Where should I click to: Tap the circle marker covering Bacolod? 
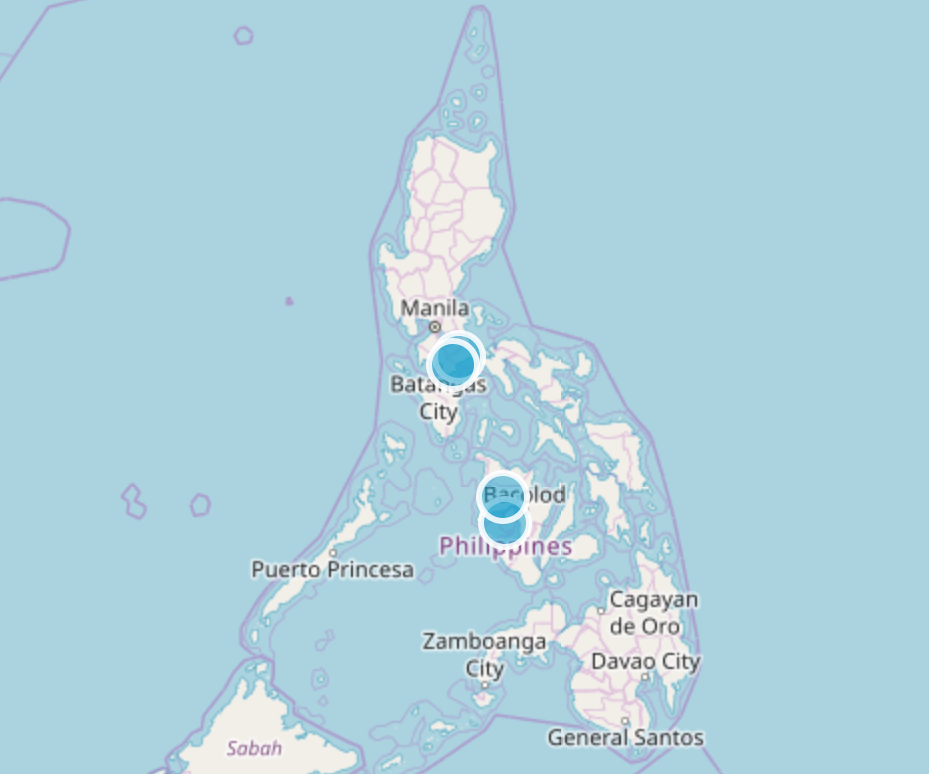point(503,494)
